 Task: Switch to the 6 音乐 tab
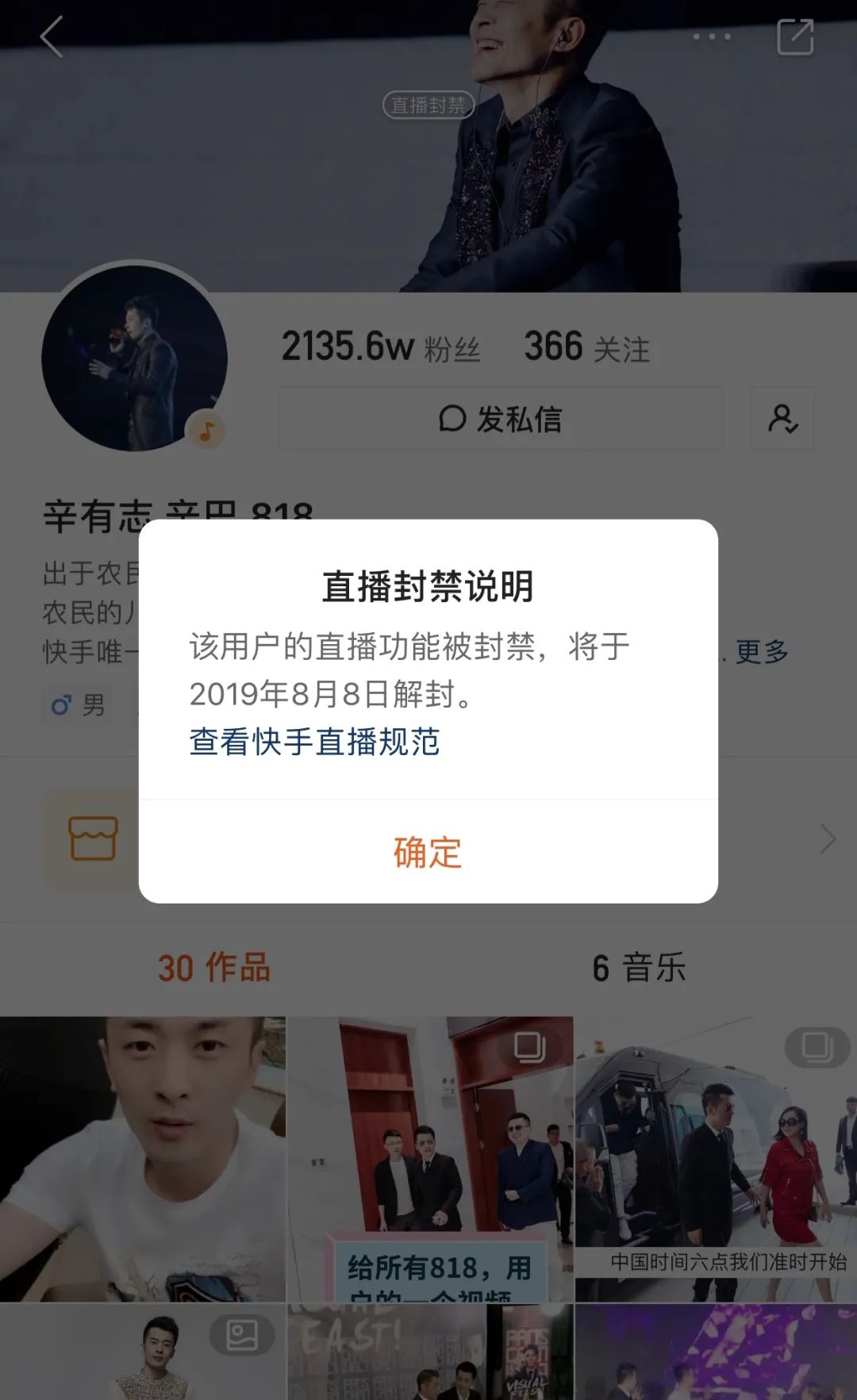click(x=639, y=968)
